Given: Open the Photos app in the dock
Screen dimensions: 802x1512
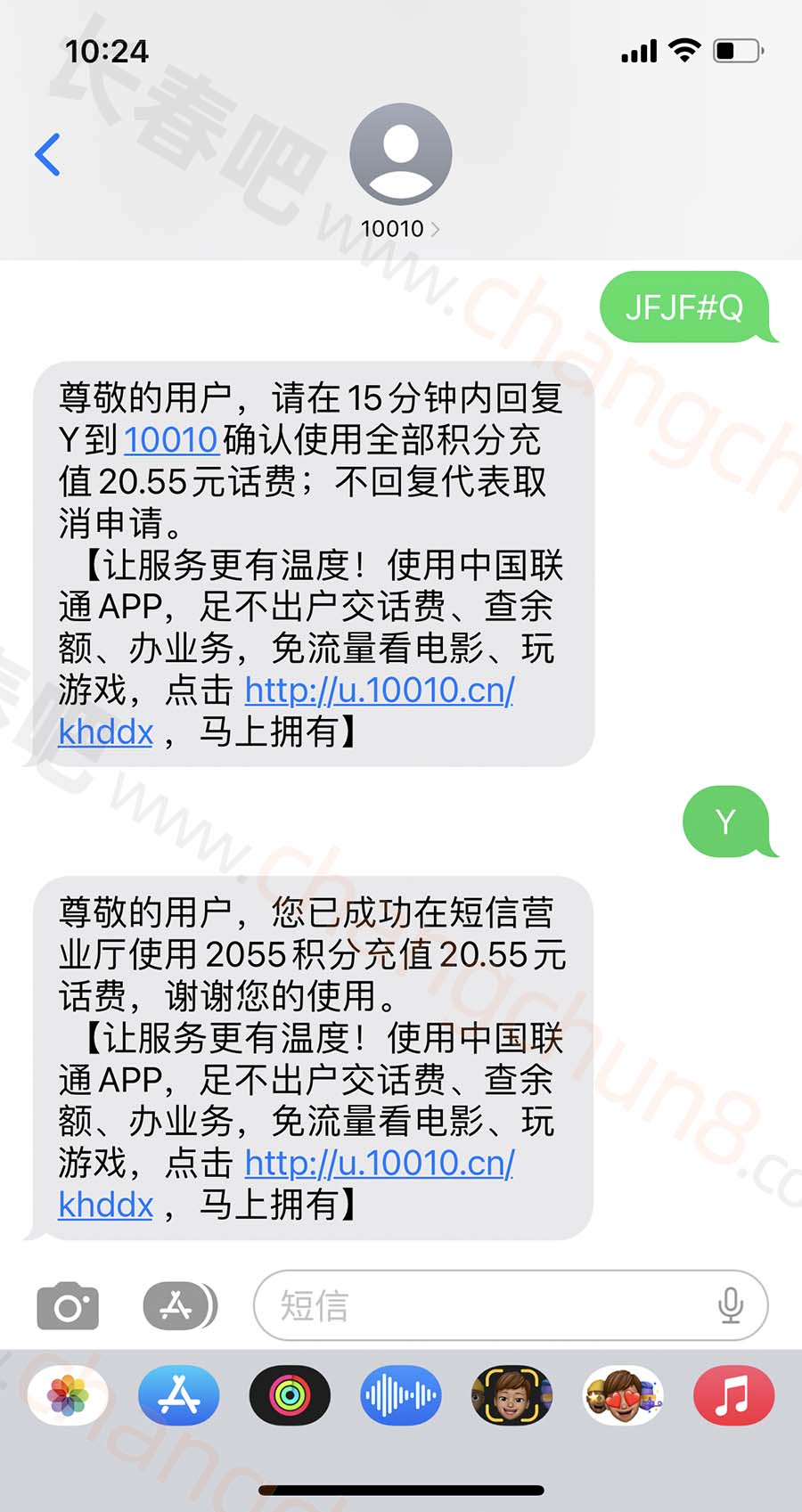Looking at the screenshot, I should tap(69, 1397).
